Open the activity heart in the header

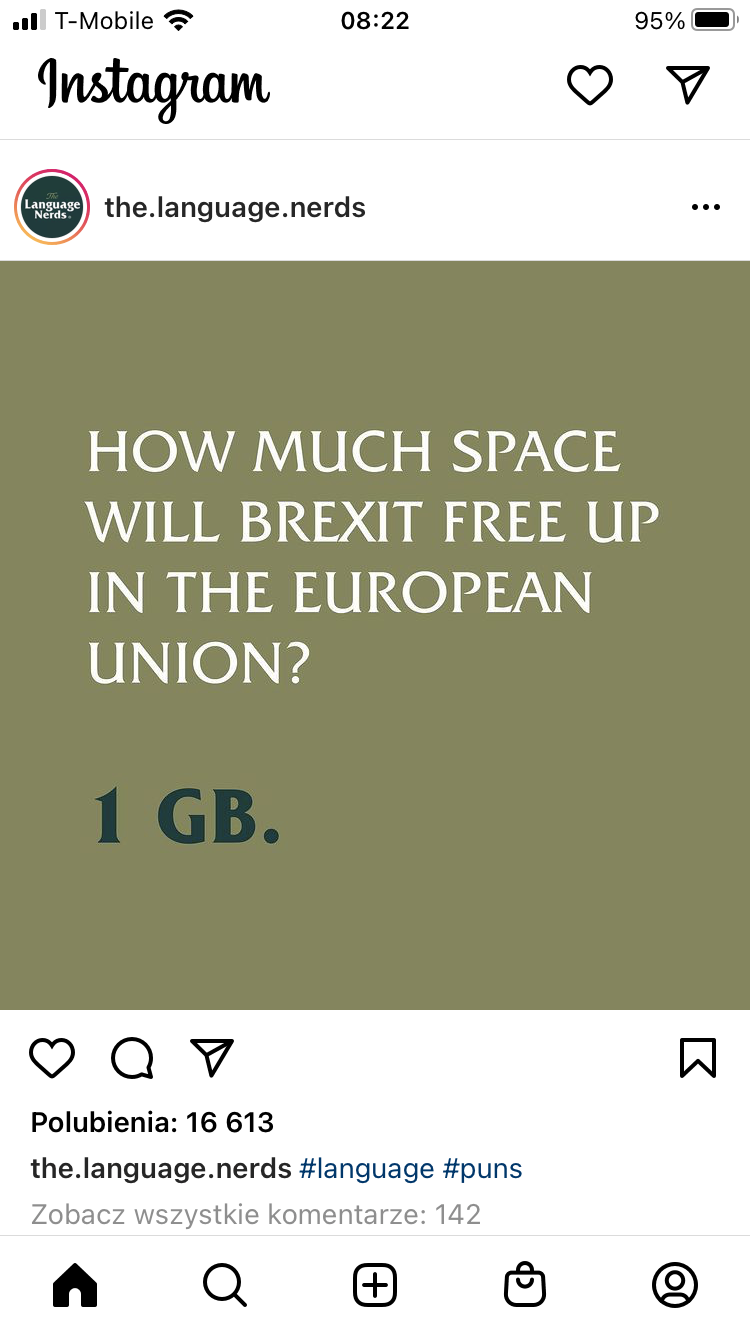[x=590, y=86]
